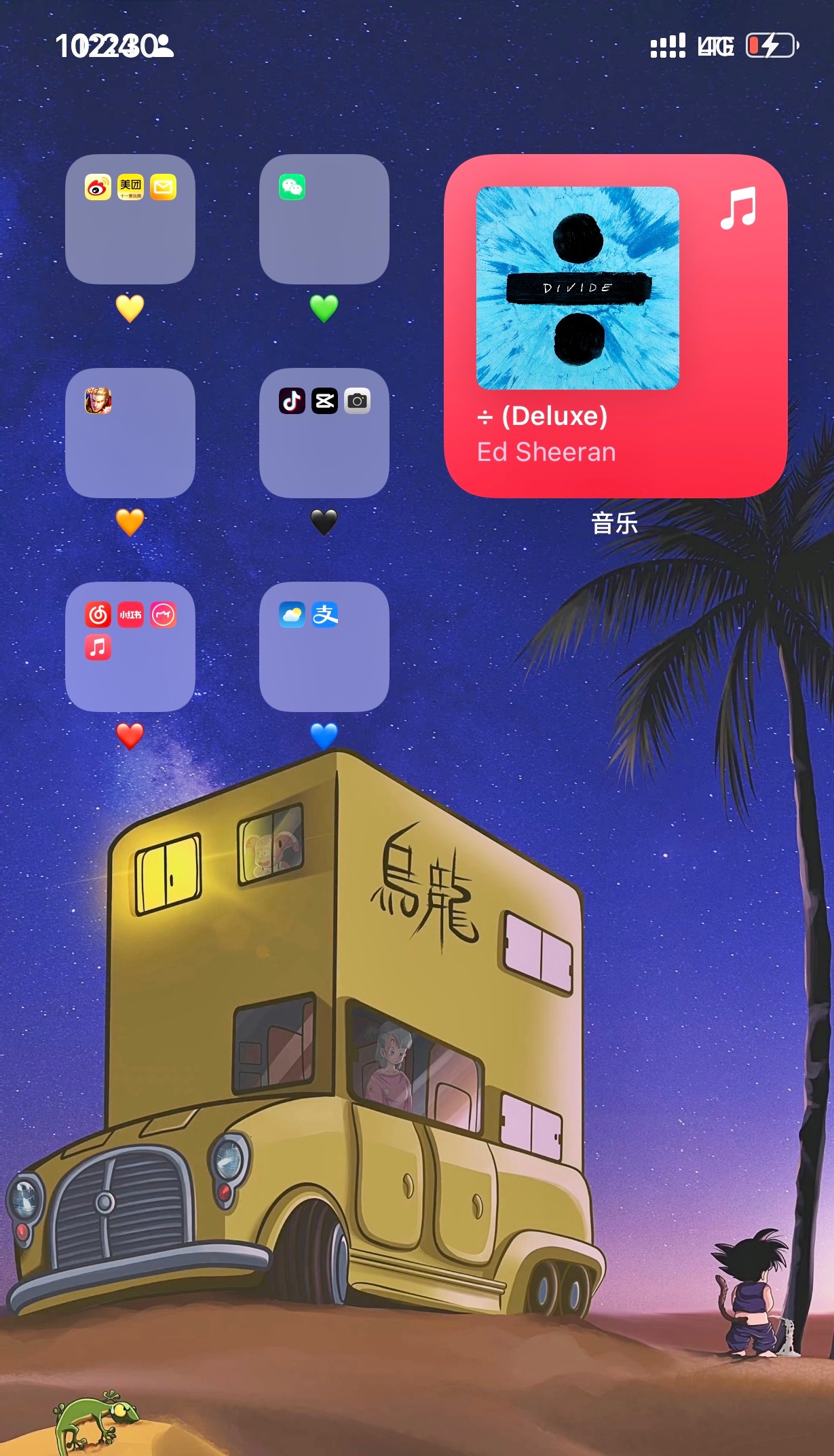This screenshot has height=1456, width=834.
Task: Open the blue heart folder with Alipay
Action: 324,647
